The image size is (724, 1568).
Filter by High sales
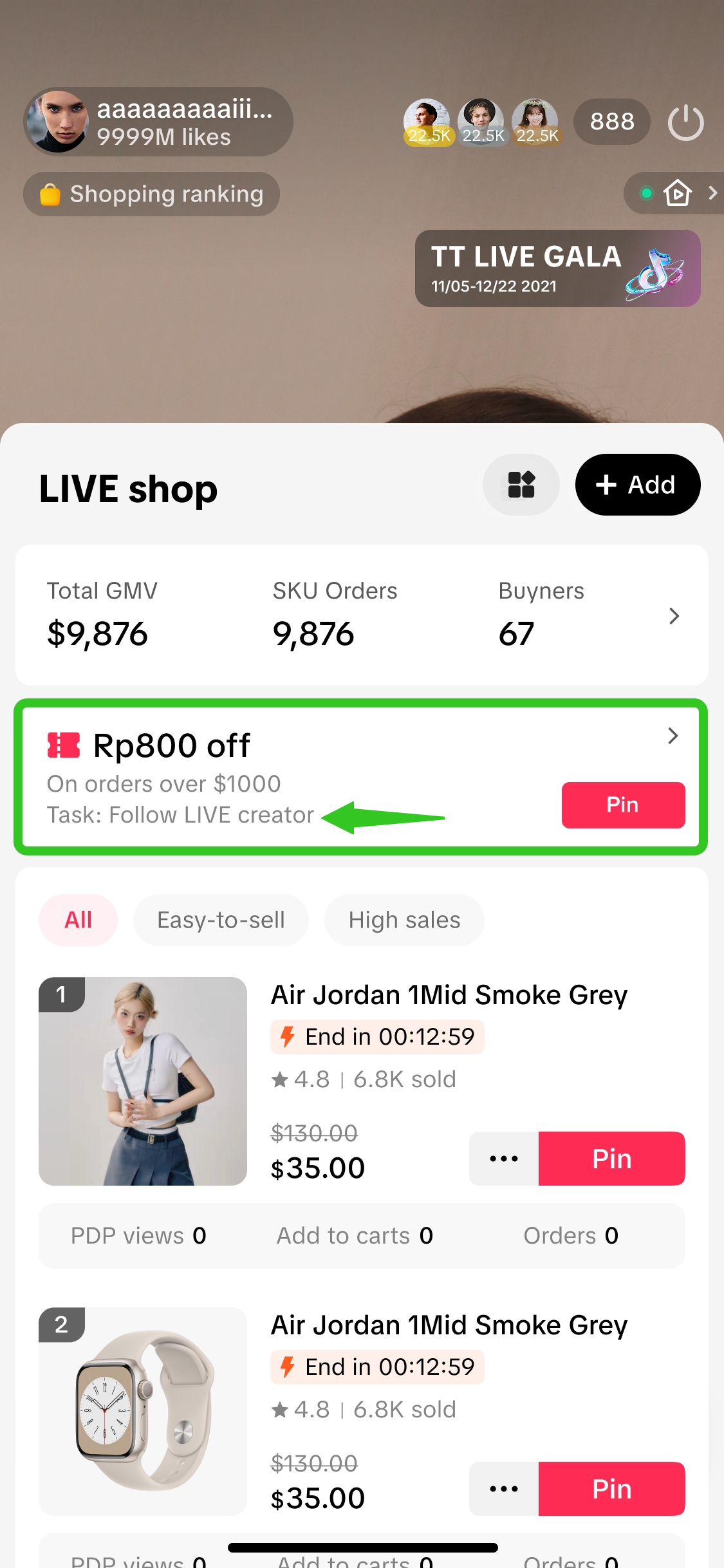[x=404, y=920]
